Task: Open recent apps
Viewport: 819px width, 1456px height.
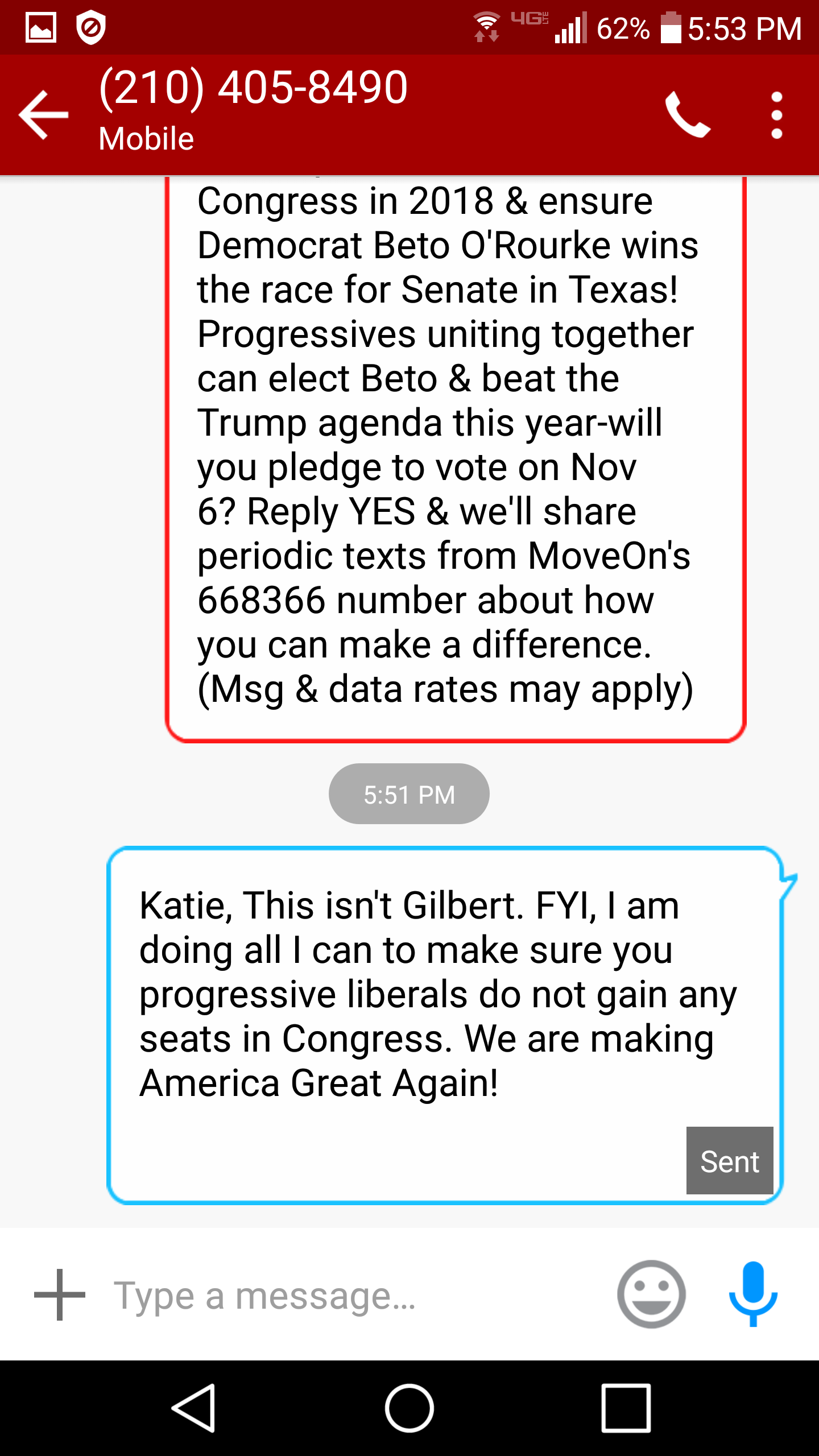Action: pos(626,1408)
